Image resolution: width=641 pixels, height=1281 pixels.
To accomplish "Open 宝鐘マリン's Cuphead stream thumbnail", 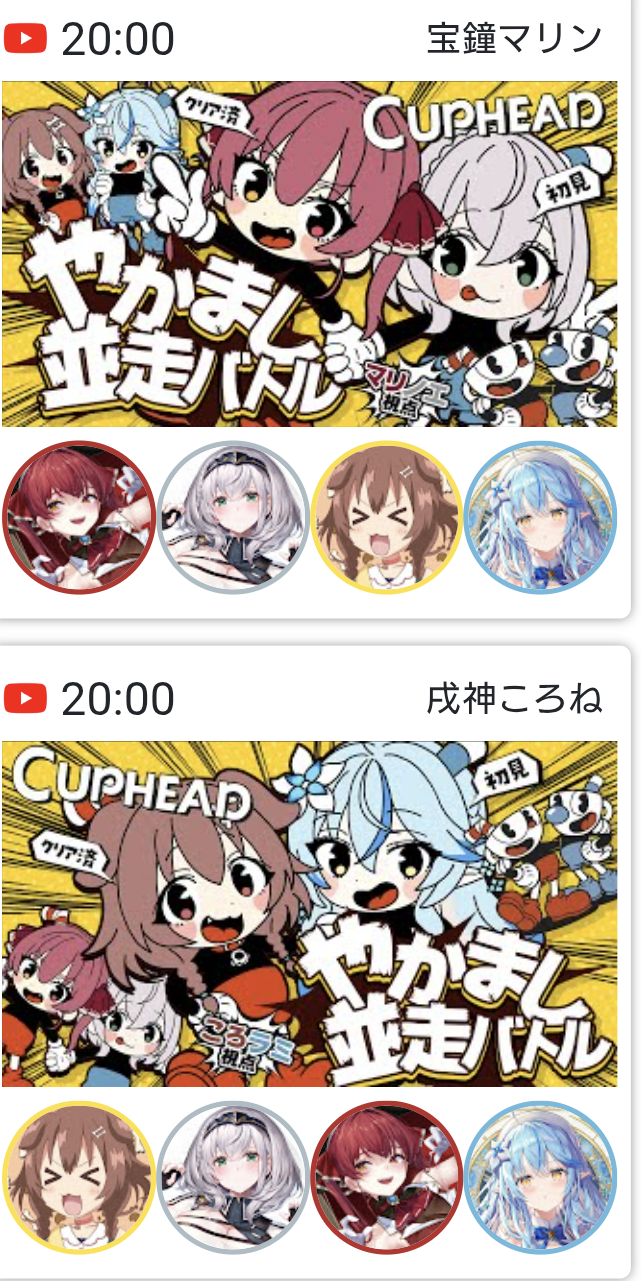I will pos(310,254).
